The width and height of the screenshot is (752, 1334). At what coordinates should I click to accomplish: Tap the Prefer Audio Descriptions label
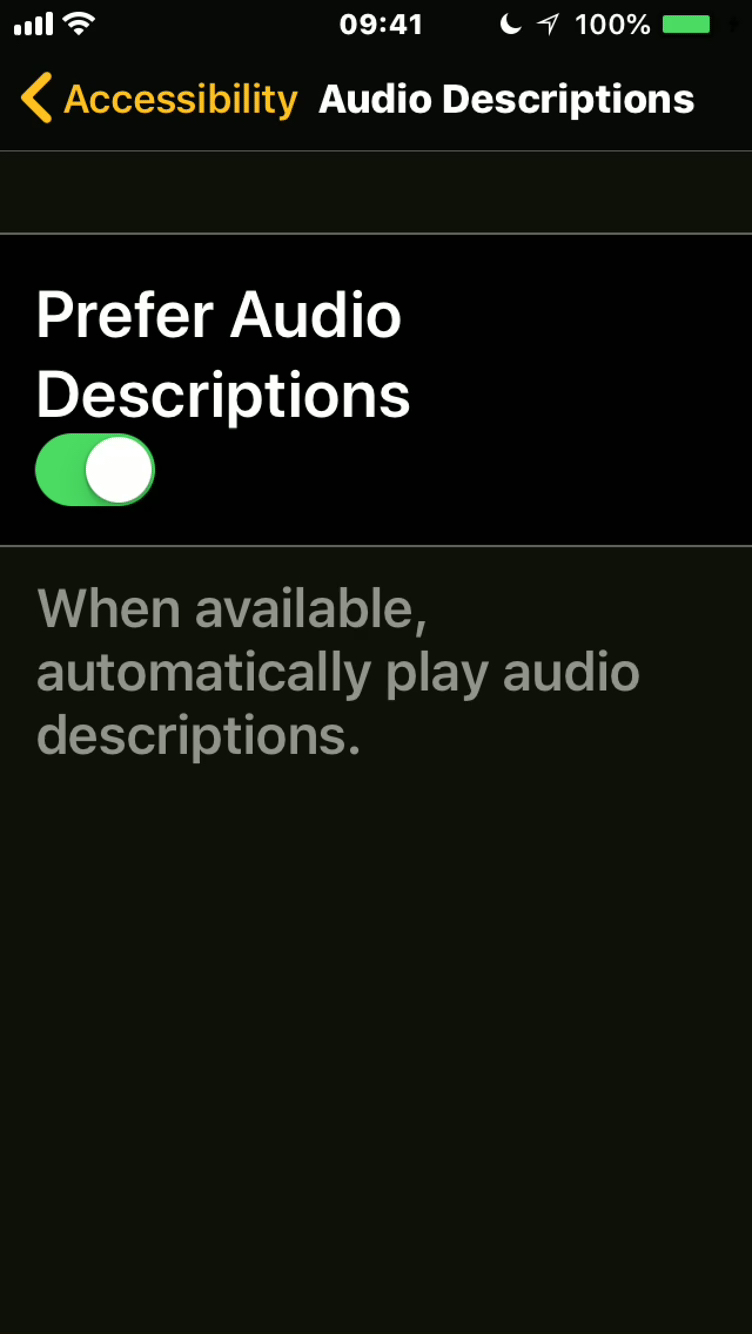pyautogui.click(x=222, y=355)
